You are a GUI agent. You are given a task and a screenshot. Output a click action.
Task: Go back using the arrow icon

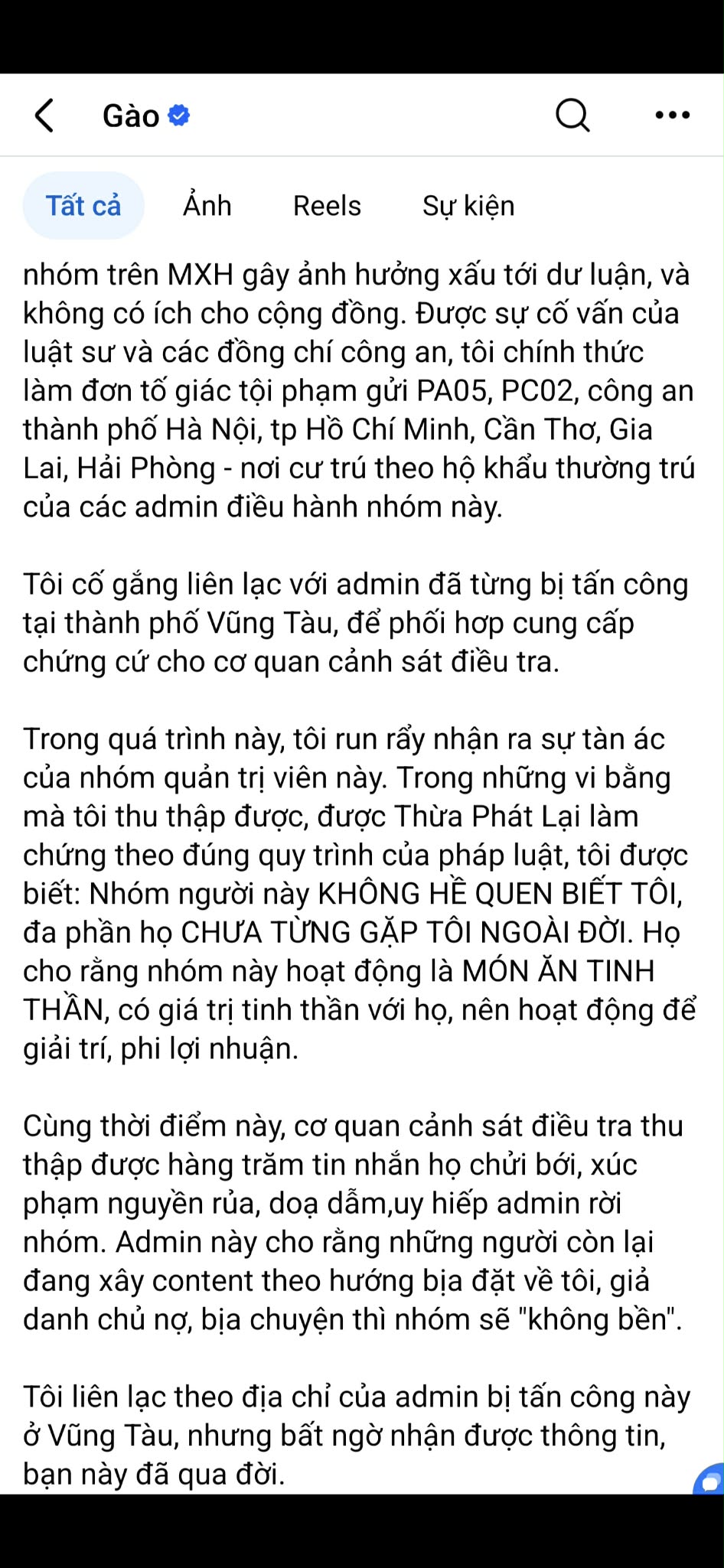coord(44,116)
